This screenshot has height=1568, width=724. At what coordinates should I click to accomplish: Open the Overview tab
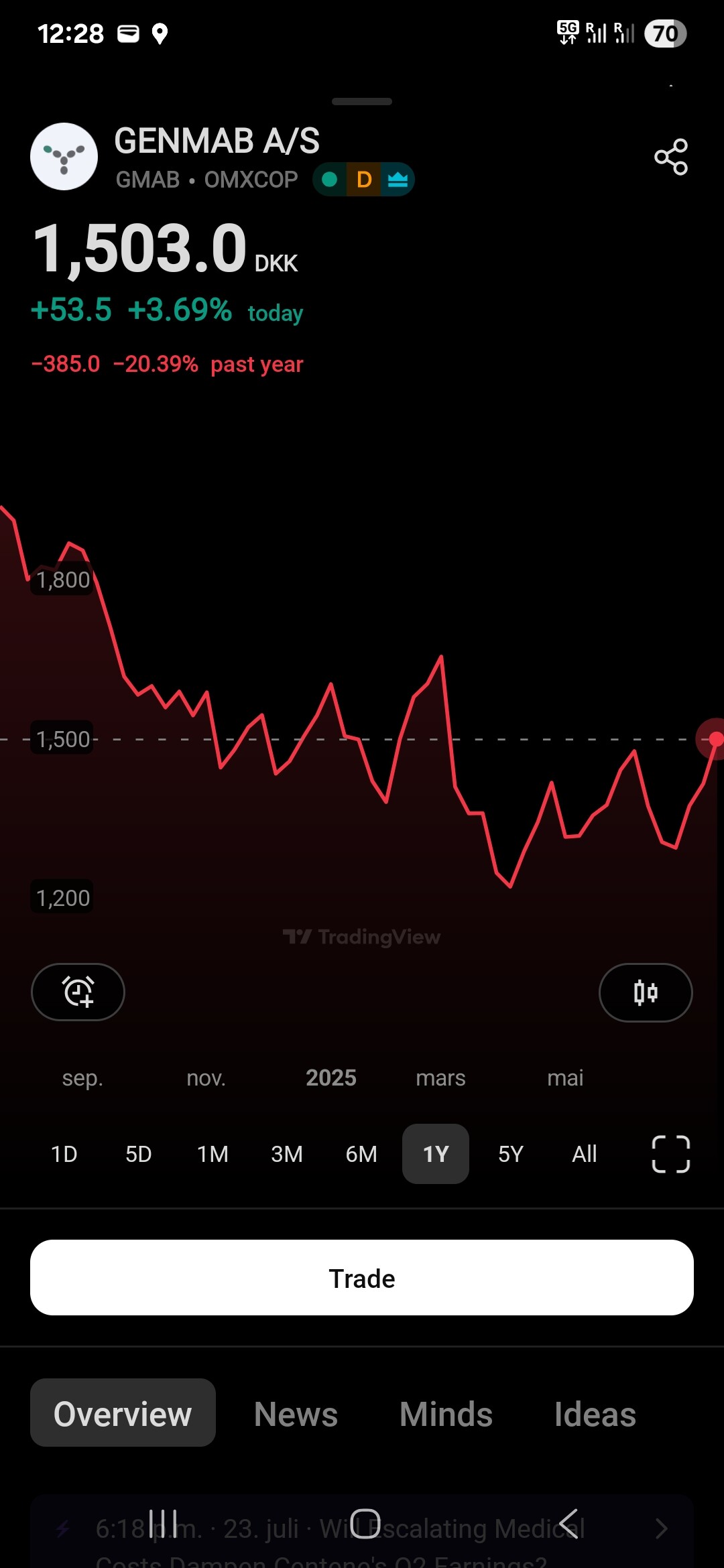[123, 1413]
